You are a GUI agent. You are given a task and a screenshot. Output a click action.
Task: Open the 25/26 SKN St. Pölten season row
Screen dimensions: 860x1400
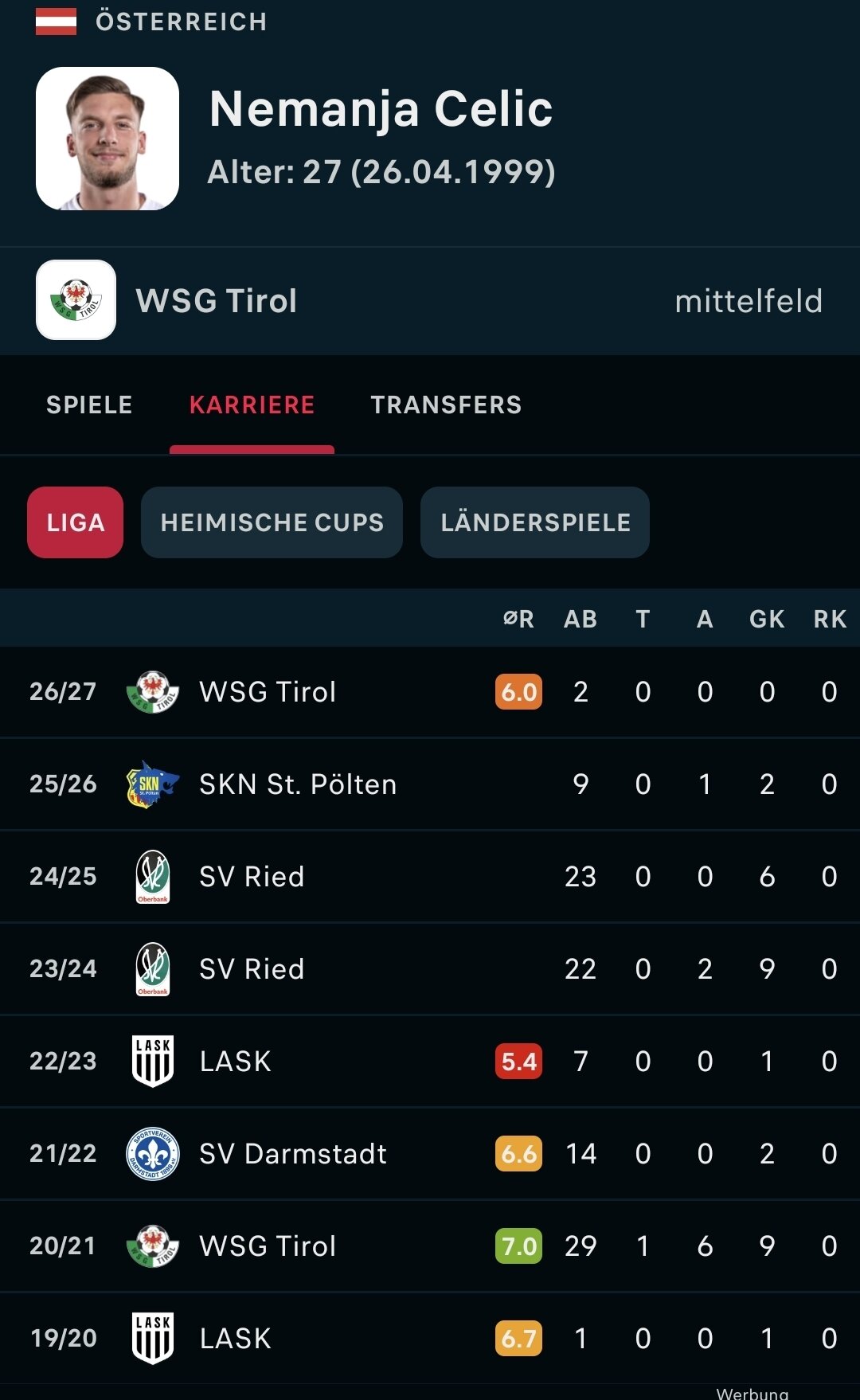430,784
